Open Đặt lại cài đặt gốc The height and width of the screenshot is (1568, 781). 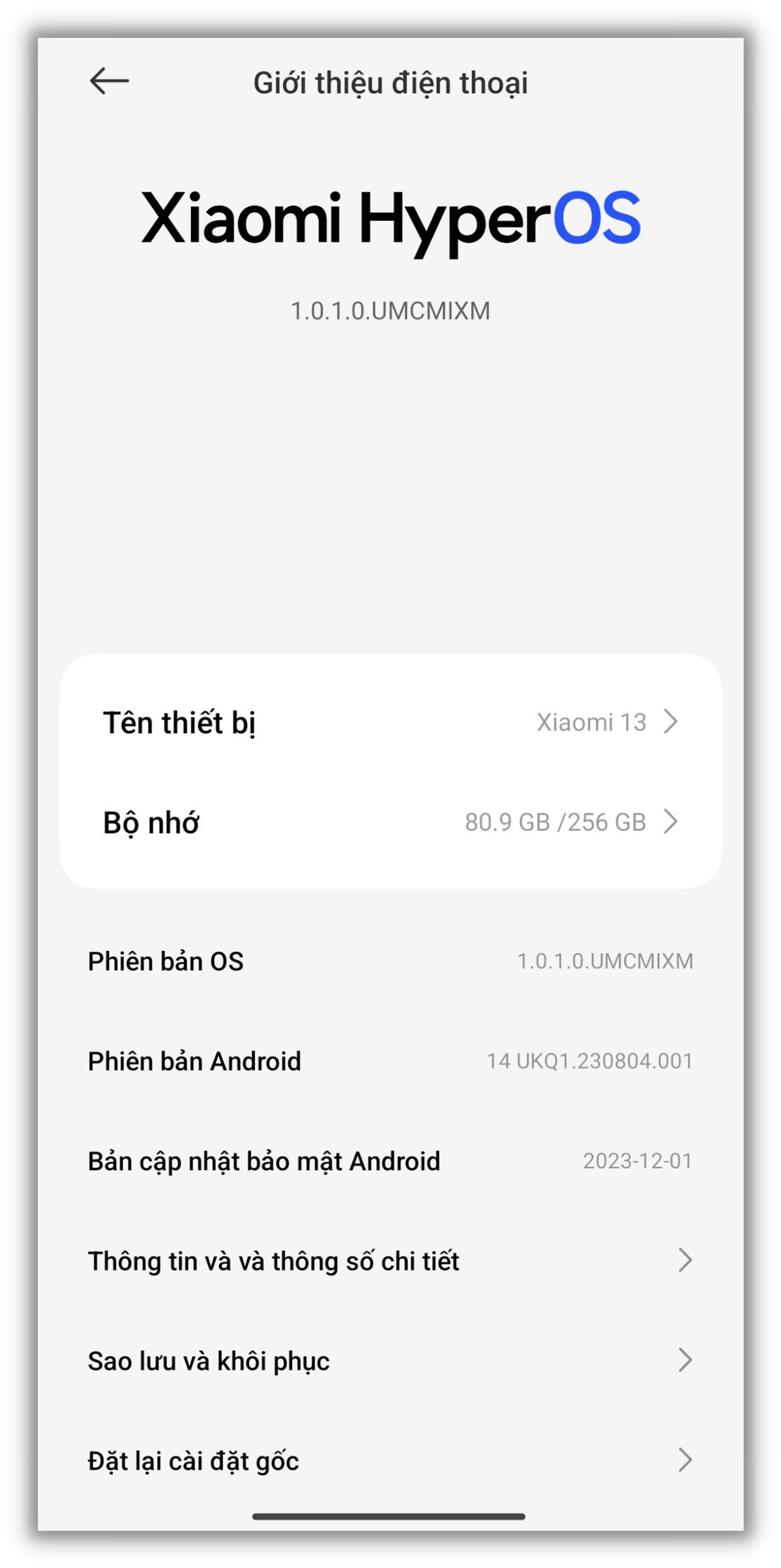coord(390,1461)
